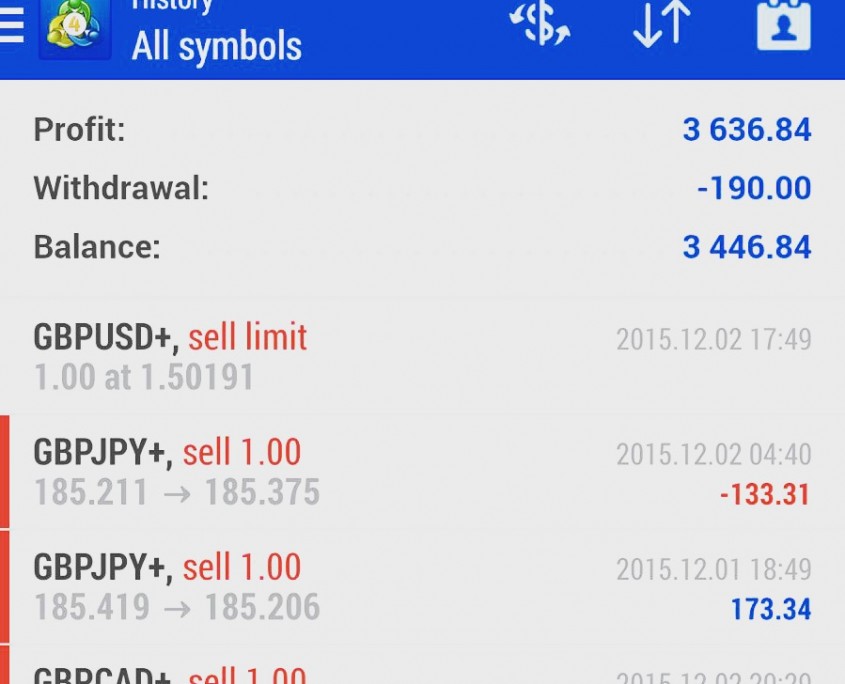Pick a history period with the calendar icon
This screenshot has width=845, height=684.
(783, 24)
